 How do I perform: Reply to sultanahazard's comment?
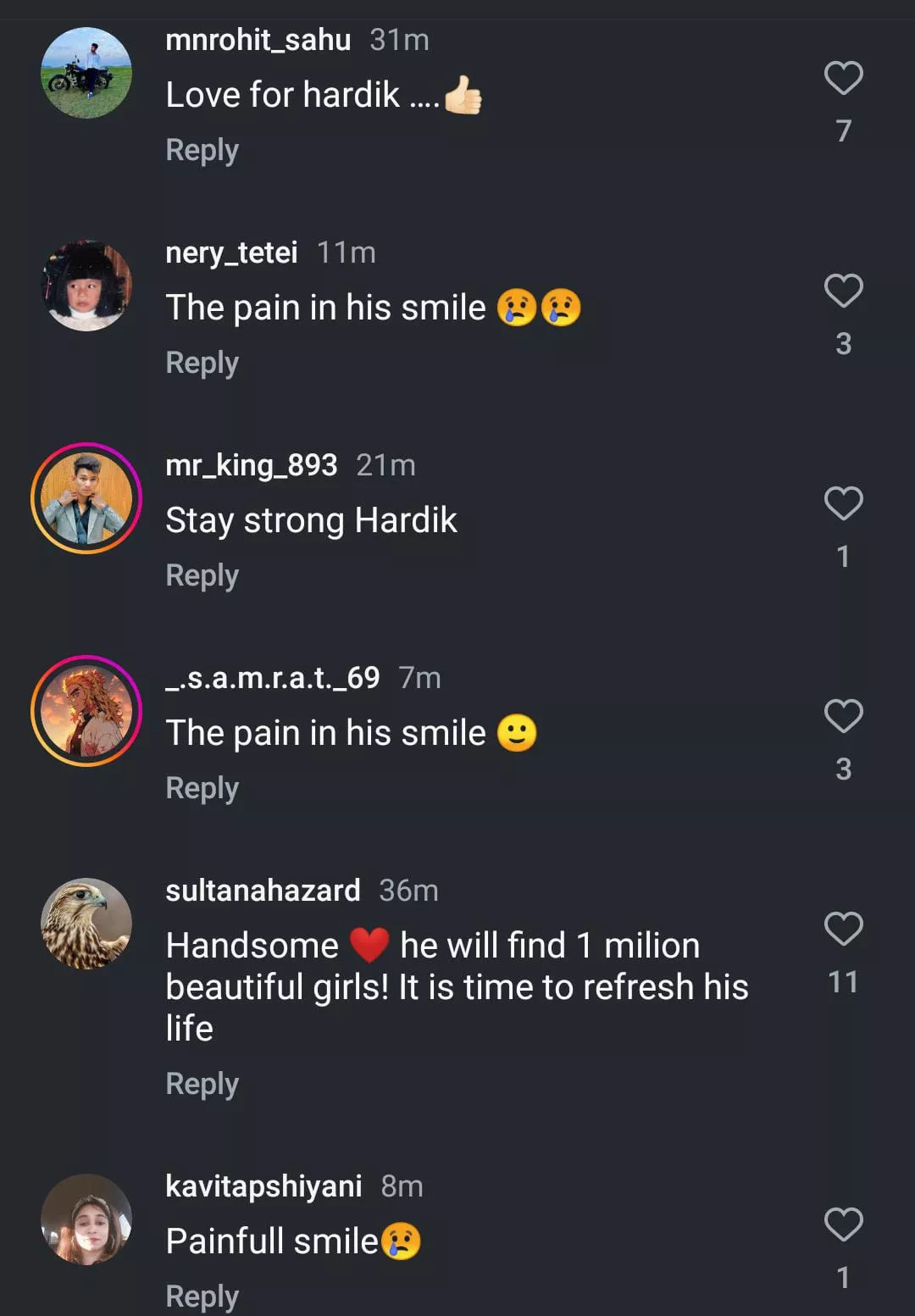pos(202,1084)
